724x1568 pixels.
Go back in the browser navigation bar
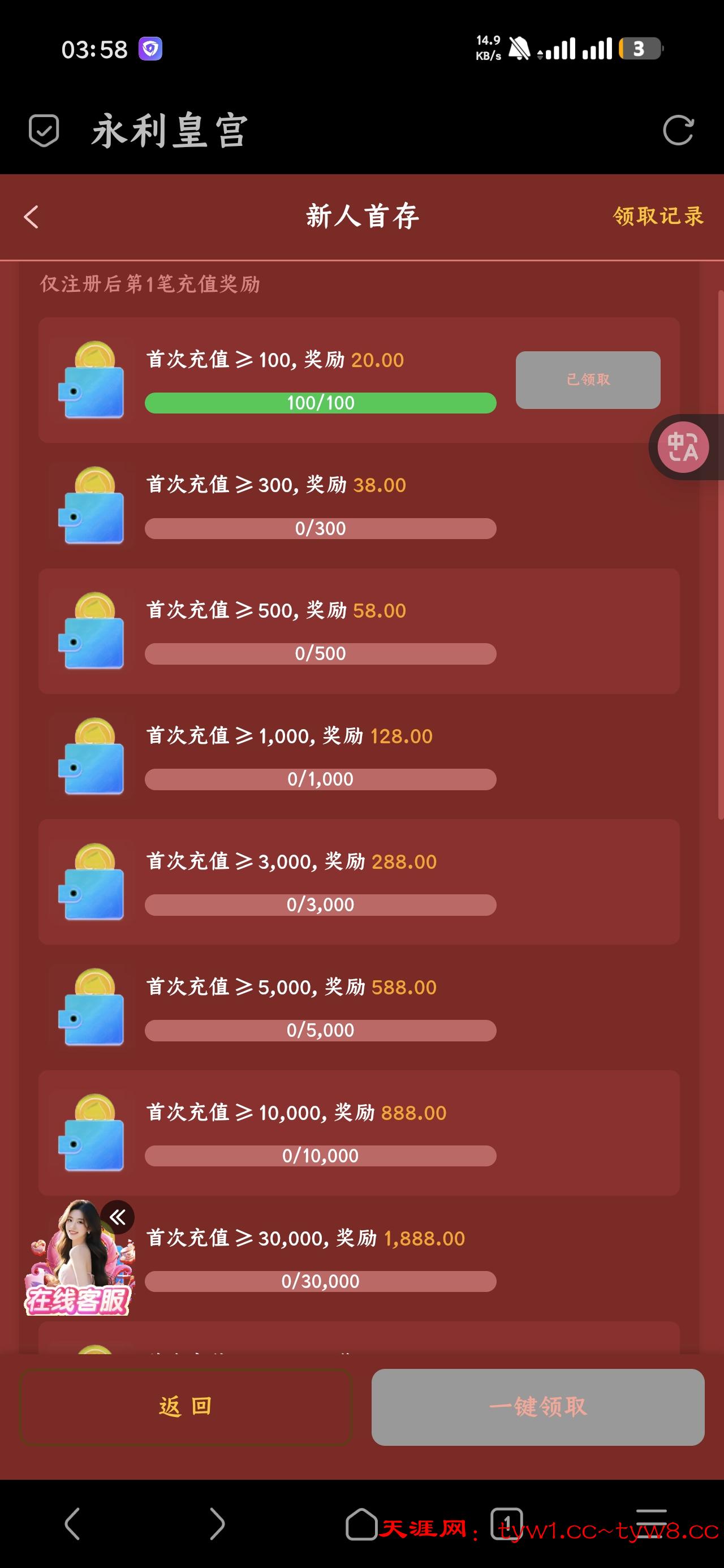[x=72, y=1523]
